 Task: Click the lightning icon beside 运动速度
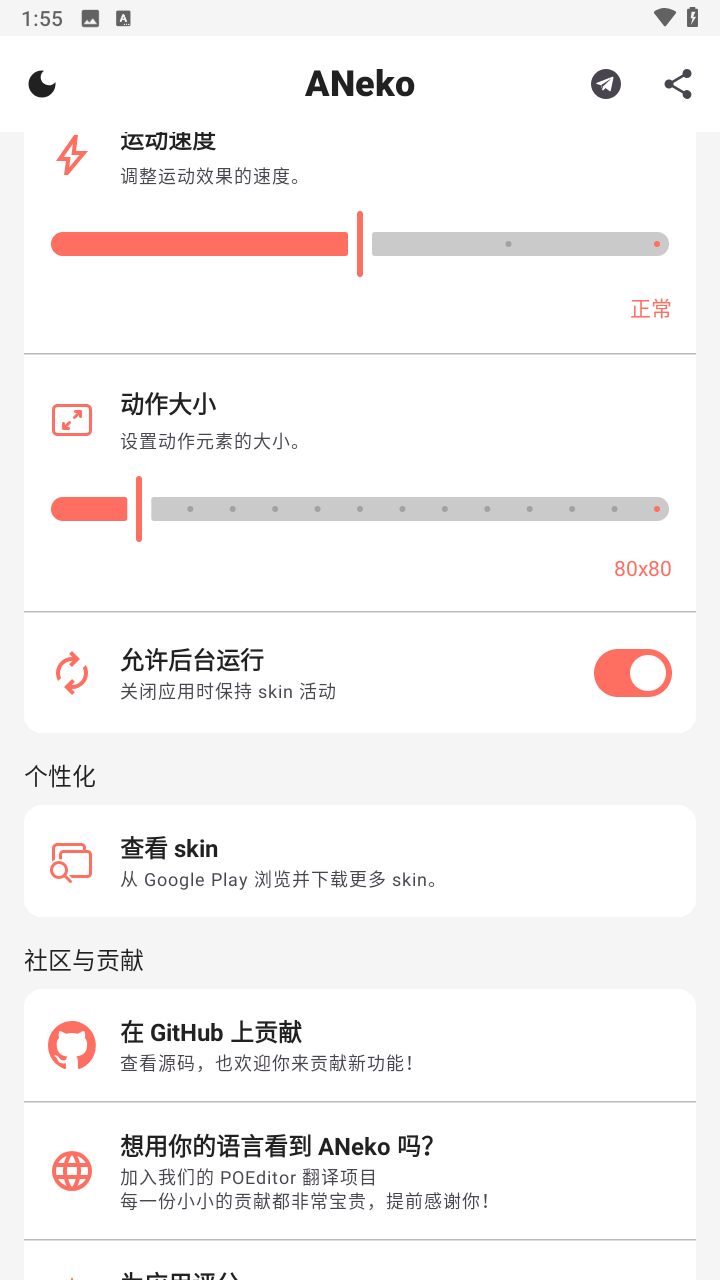(70, 155)
